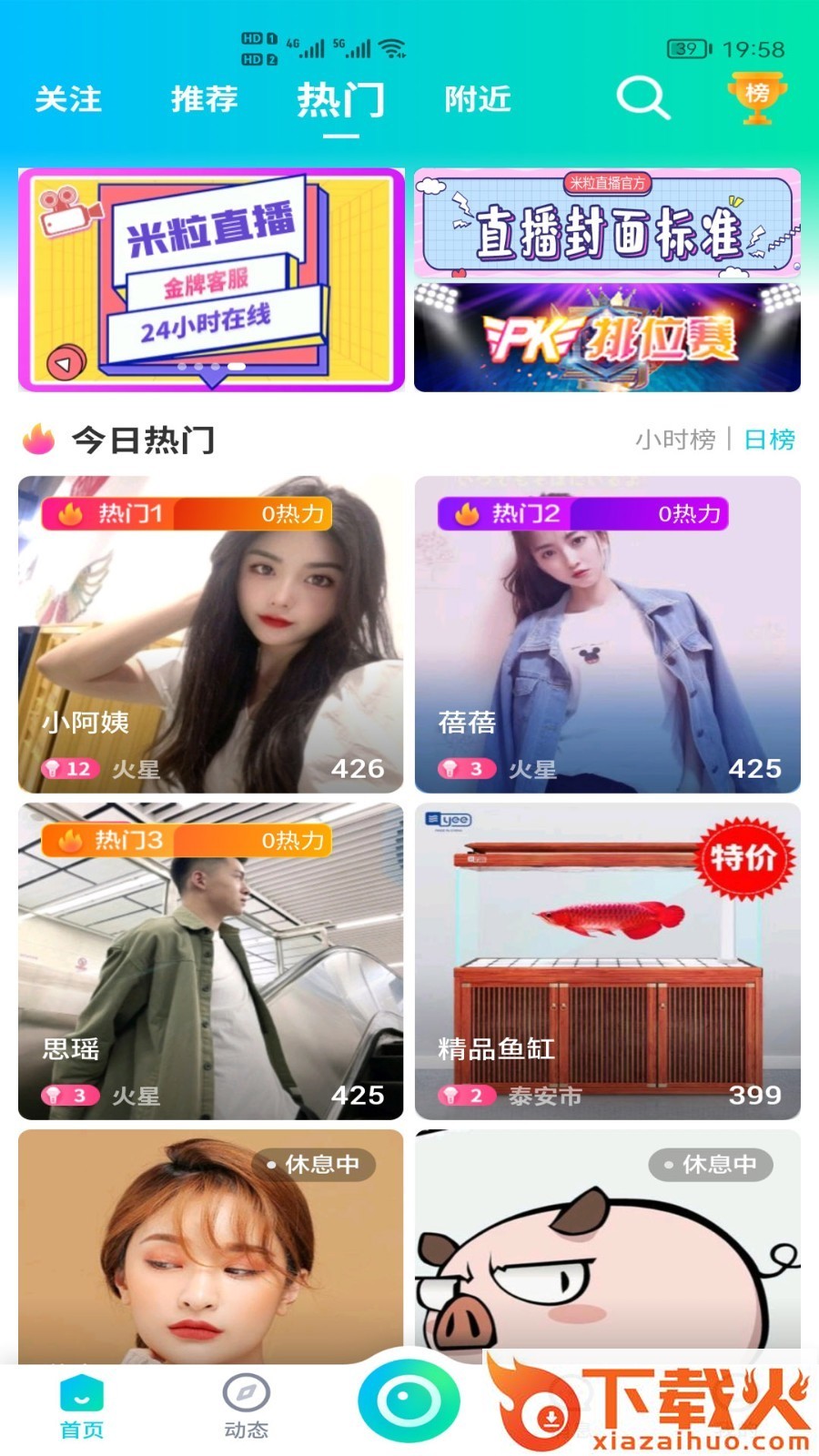Screen dimensions: 819x1456
Task: Enter 蓓蓓's live room
Action: click(x=607, y=634)
